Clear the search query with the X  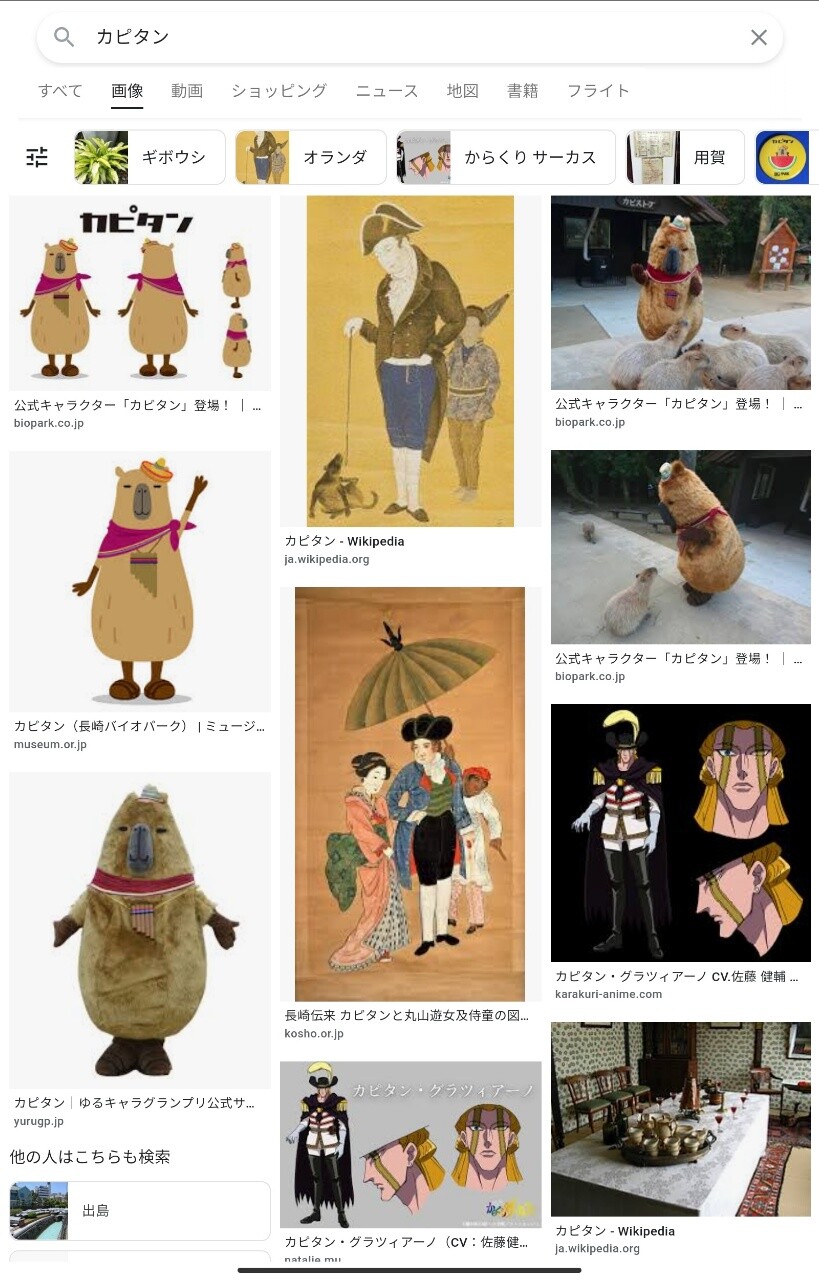(758, 38)
